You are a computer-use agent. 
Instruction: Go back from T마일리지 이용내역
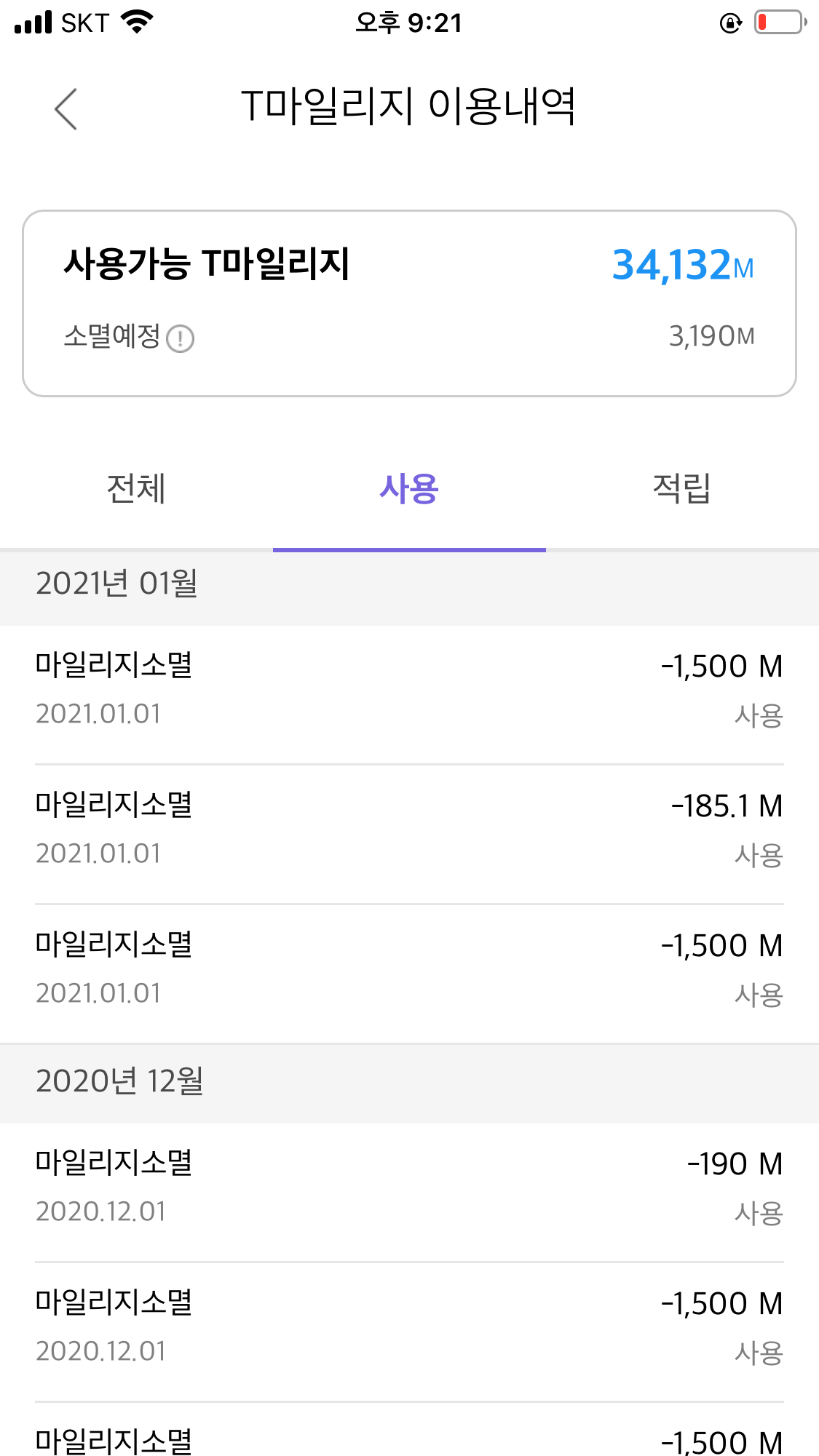pos(66,109)
